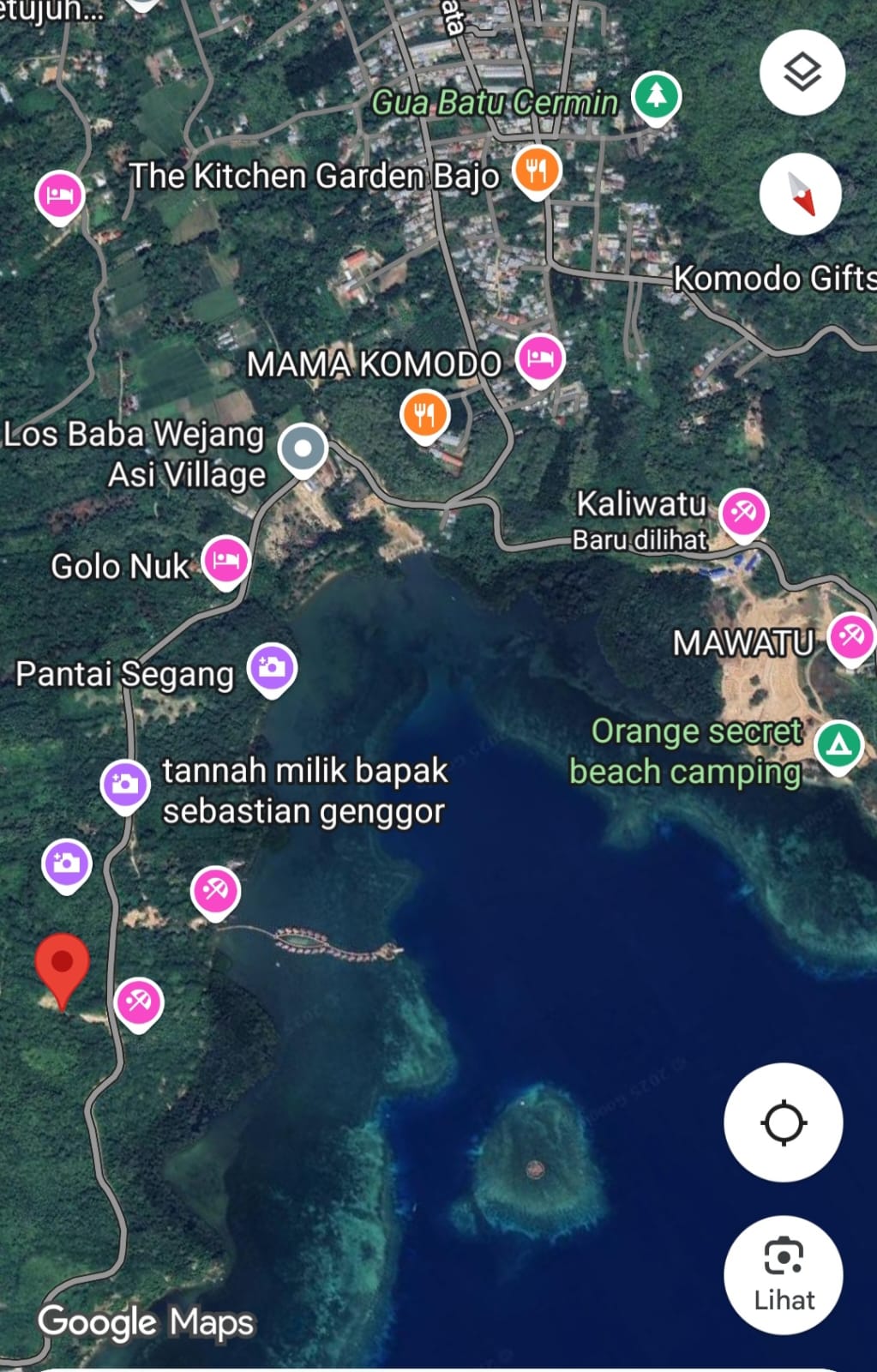The image size is (877, 1372).
Task: Open the Golo Nuk hotel marker
Action: [225, 562]
